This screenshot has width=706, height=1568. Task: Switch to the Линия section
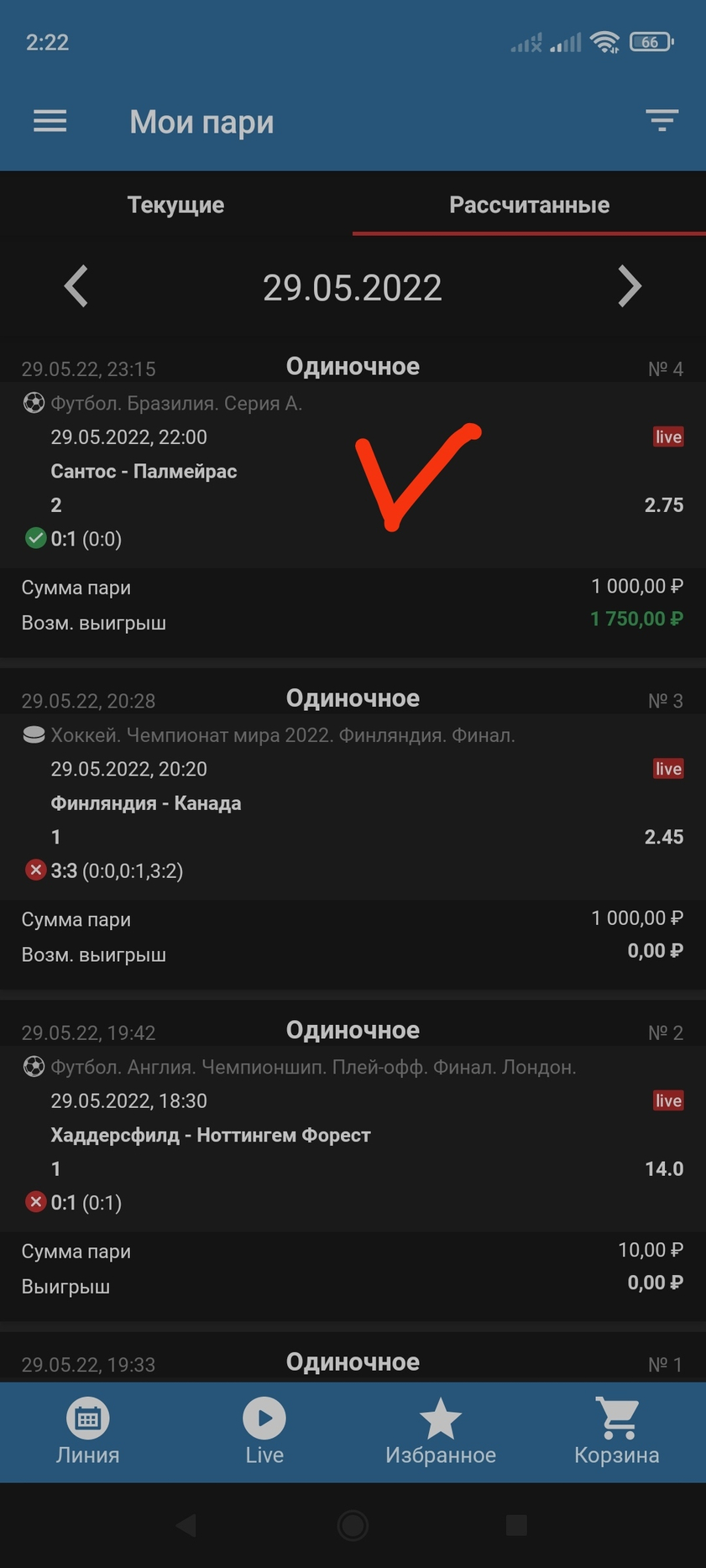coord(88,1433)
